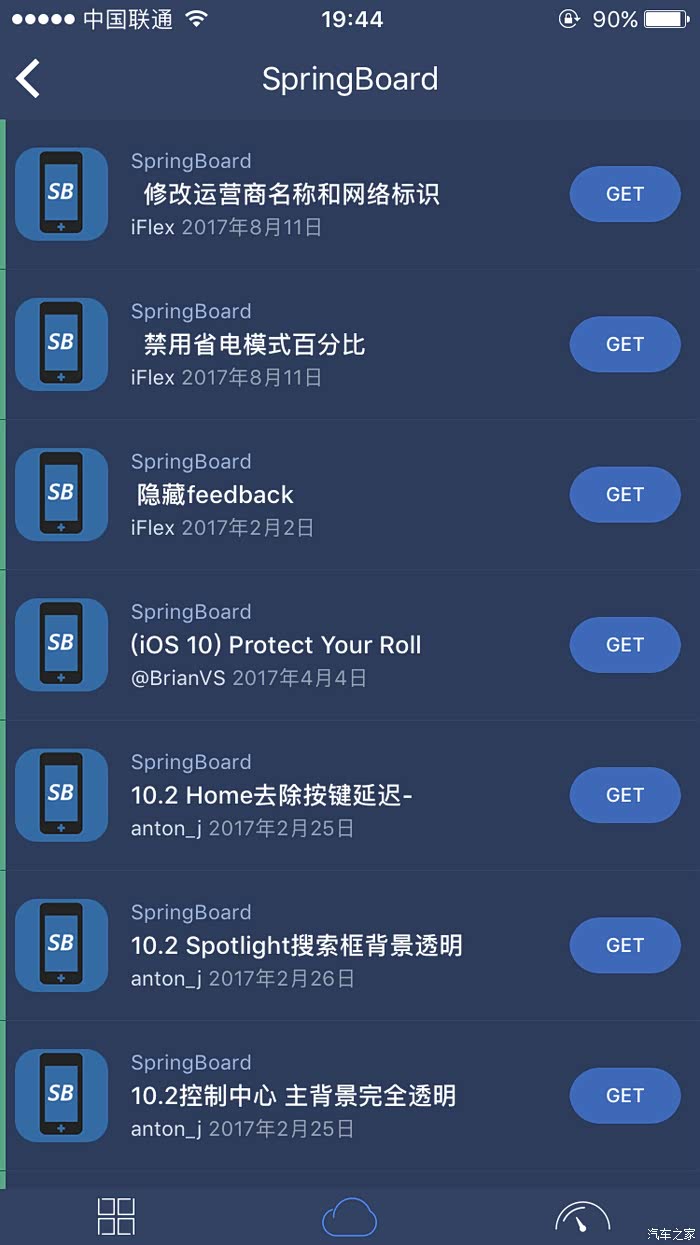Image resolution: width=700 pixels, height=1245 pixels.
Task: Switch to the grid squares tab
Action: coord(116,1217)
